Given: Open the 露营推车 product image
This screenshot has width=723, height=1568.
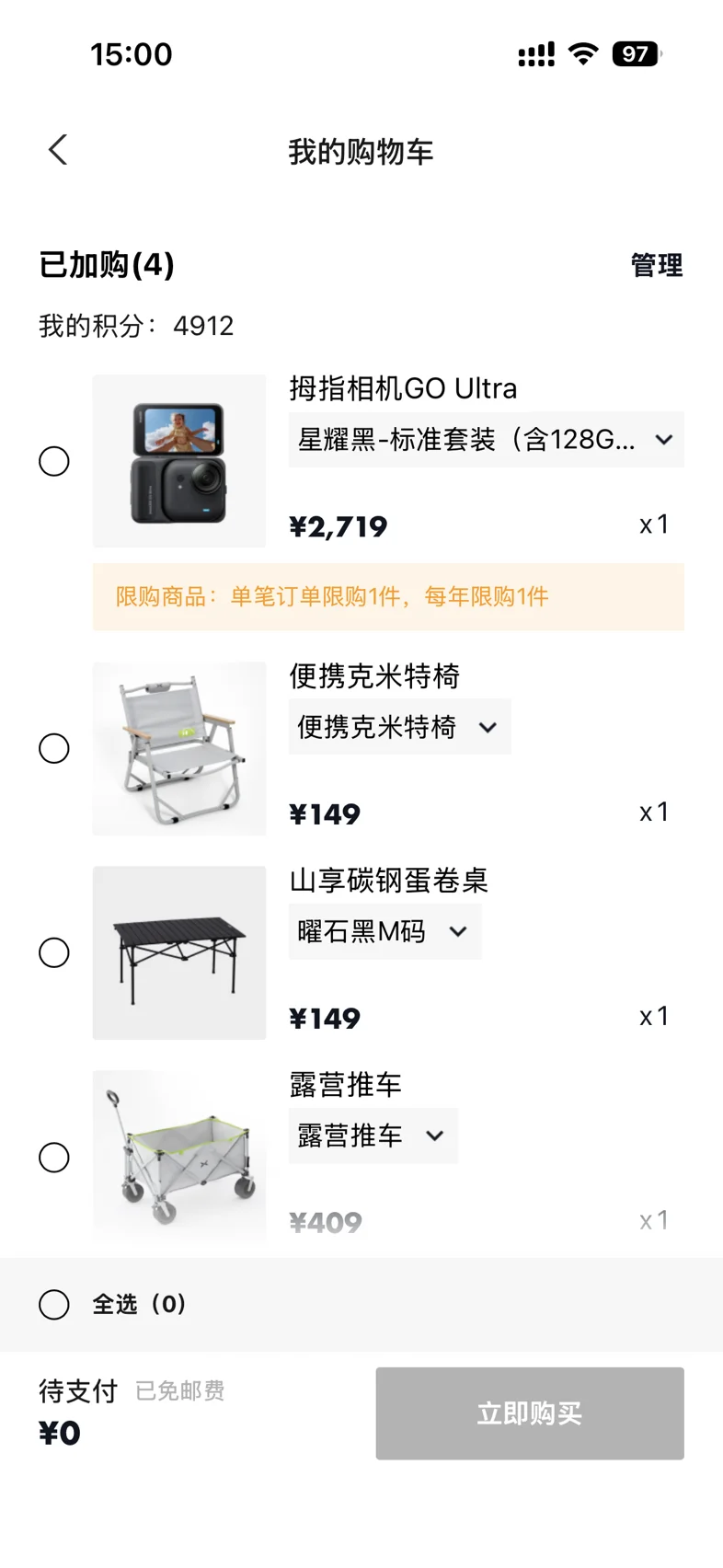Looking at the screenshot, I should point(179,1157).
